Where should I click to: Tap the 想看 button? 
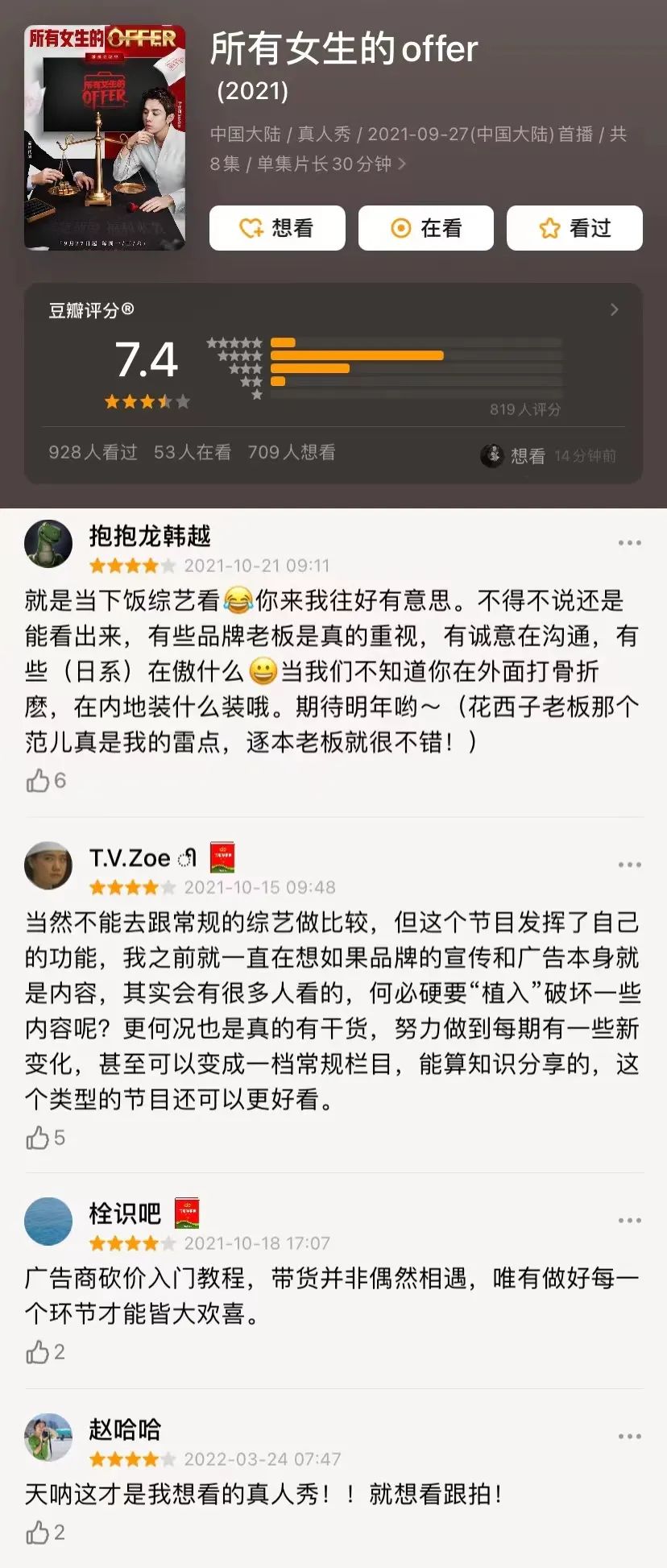click(277, 228)
